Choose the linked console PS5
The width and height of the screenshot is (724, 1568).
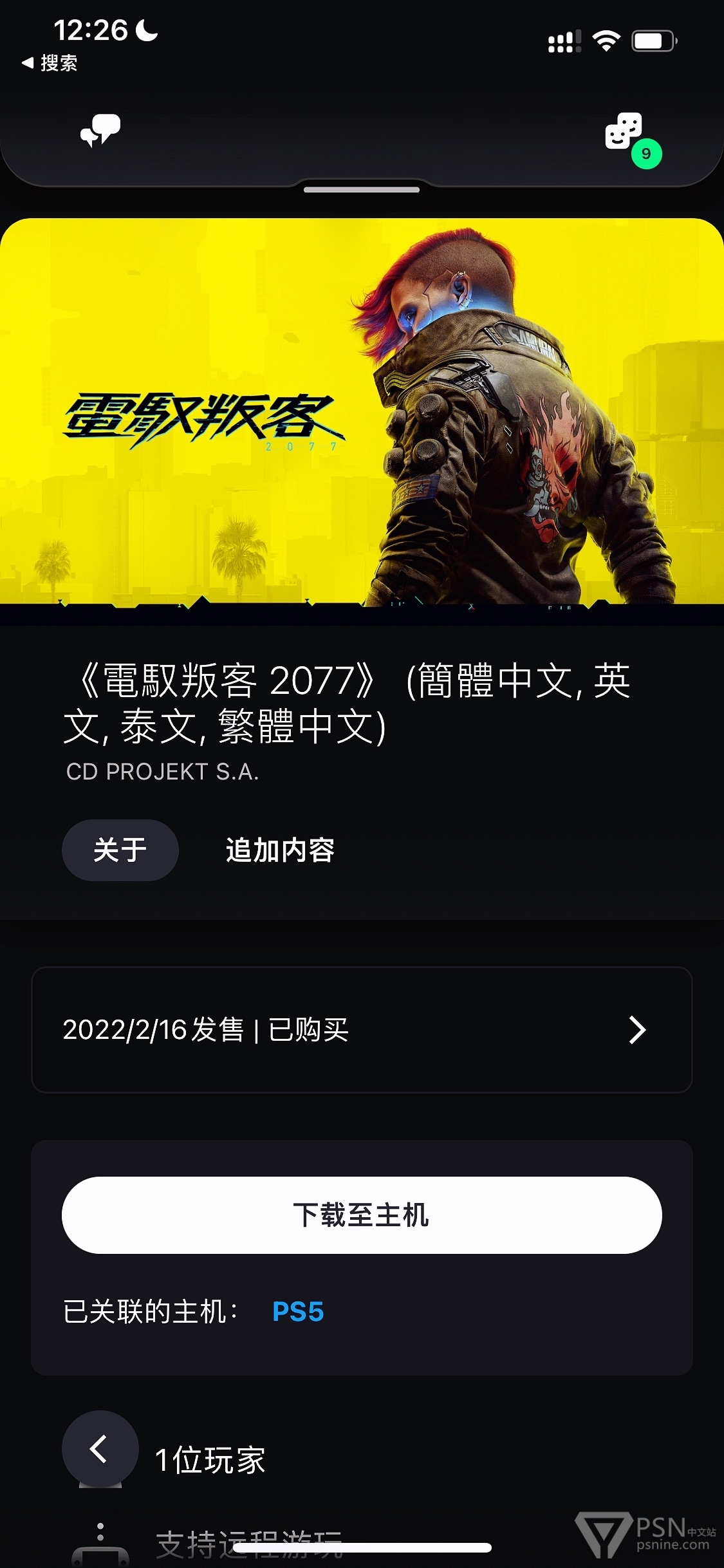tap(298, 1311)
